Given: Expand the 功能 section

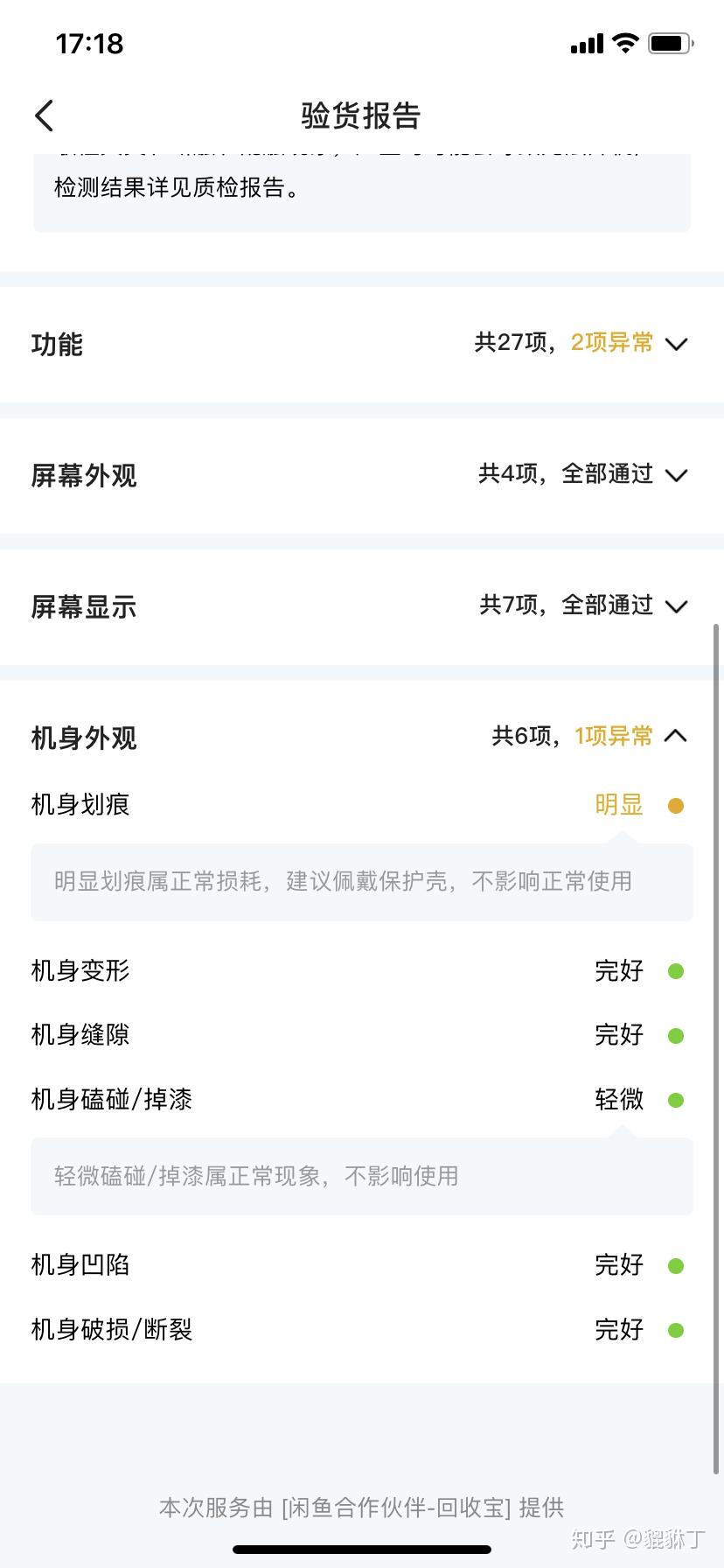Looking at the screenshot, I should (675, 344).
